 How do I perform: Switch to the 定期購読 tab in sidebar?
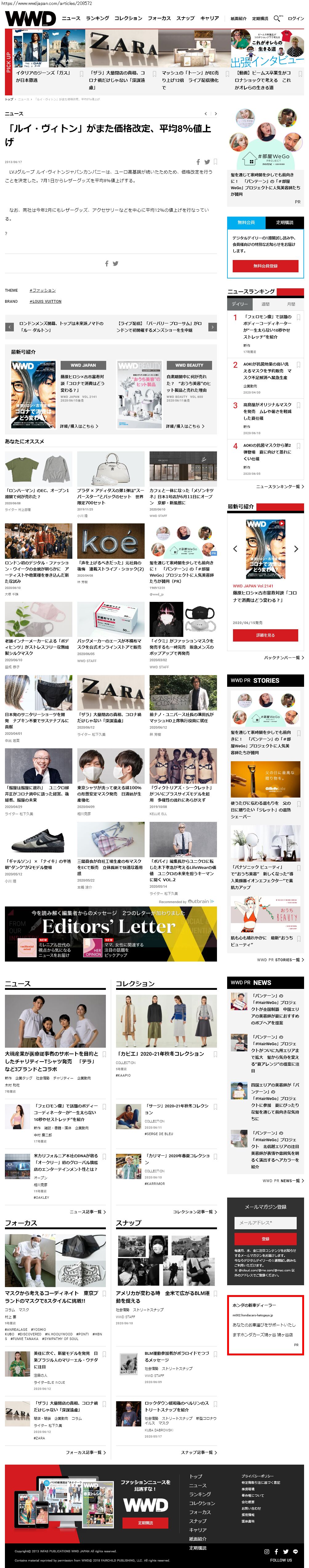click(x=285, y=222)
